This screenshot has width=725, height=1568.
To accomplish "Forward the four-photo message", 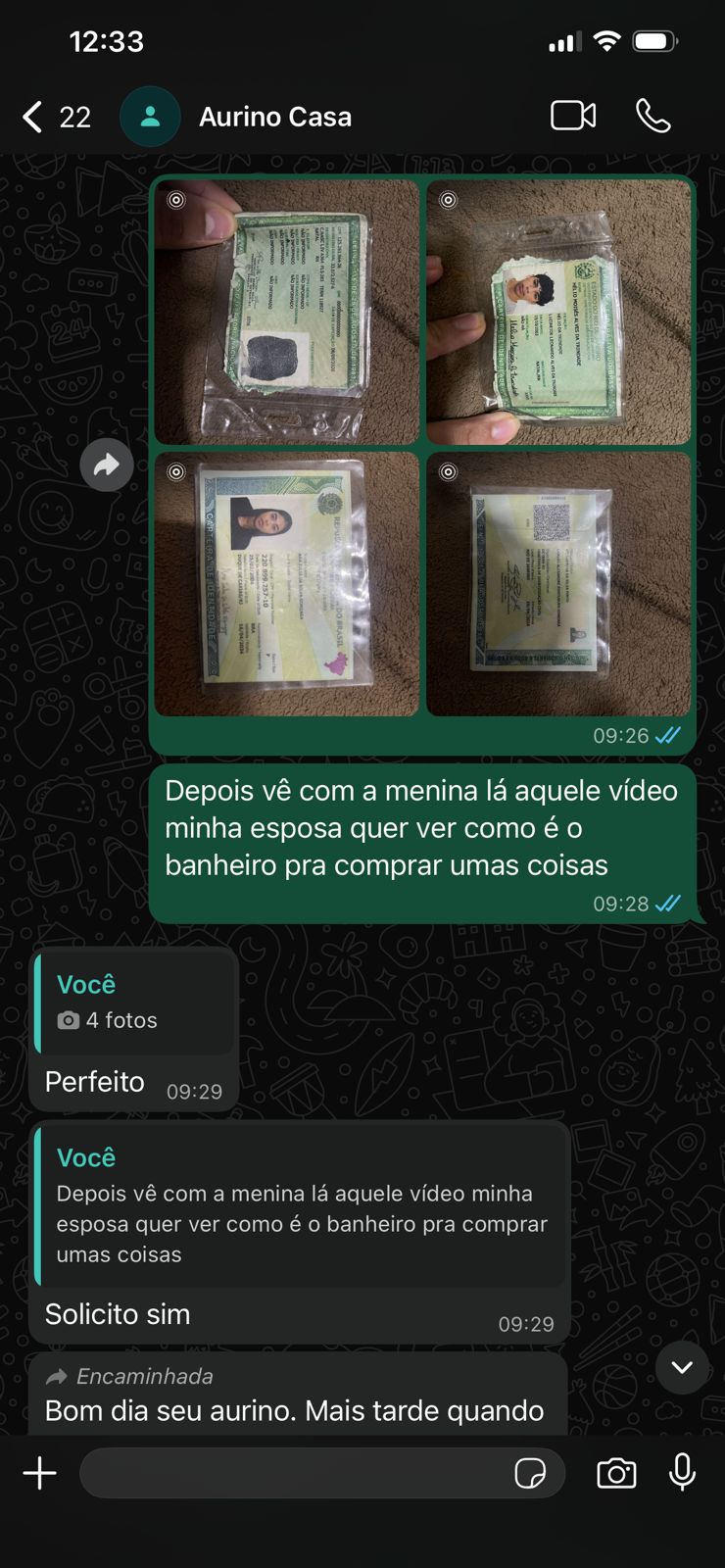I will pos(107,465).
